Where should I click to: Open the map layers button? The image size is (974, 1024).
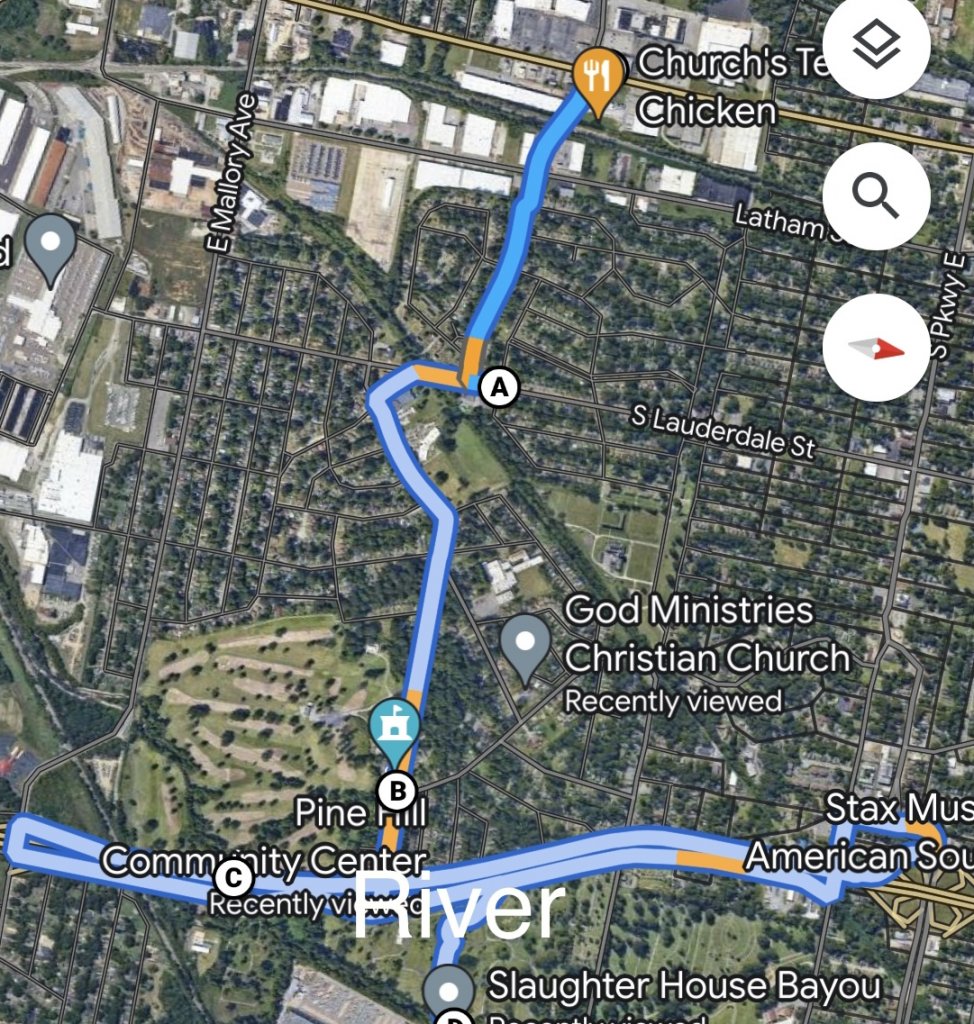(876, 45)
